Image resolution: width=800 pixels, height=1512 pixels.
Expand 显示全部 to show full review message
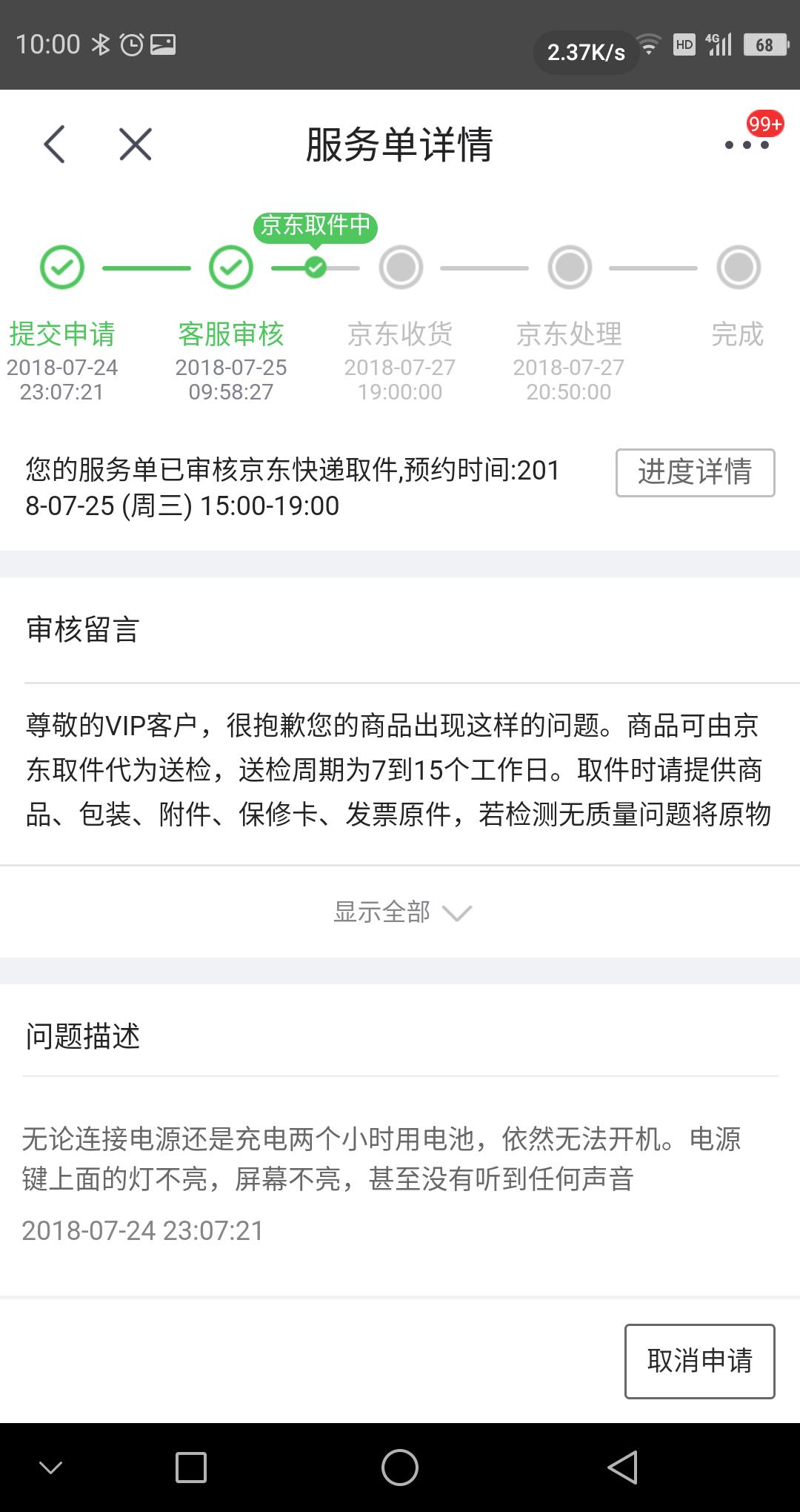click(400, 912)
